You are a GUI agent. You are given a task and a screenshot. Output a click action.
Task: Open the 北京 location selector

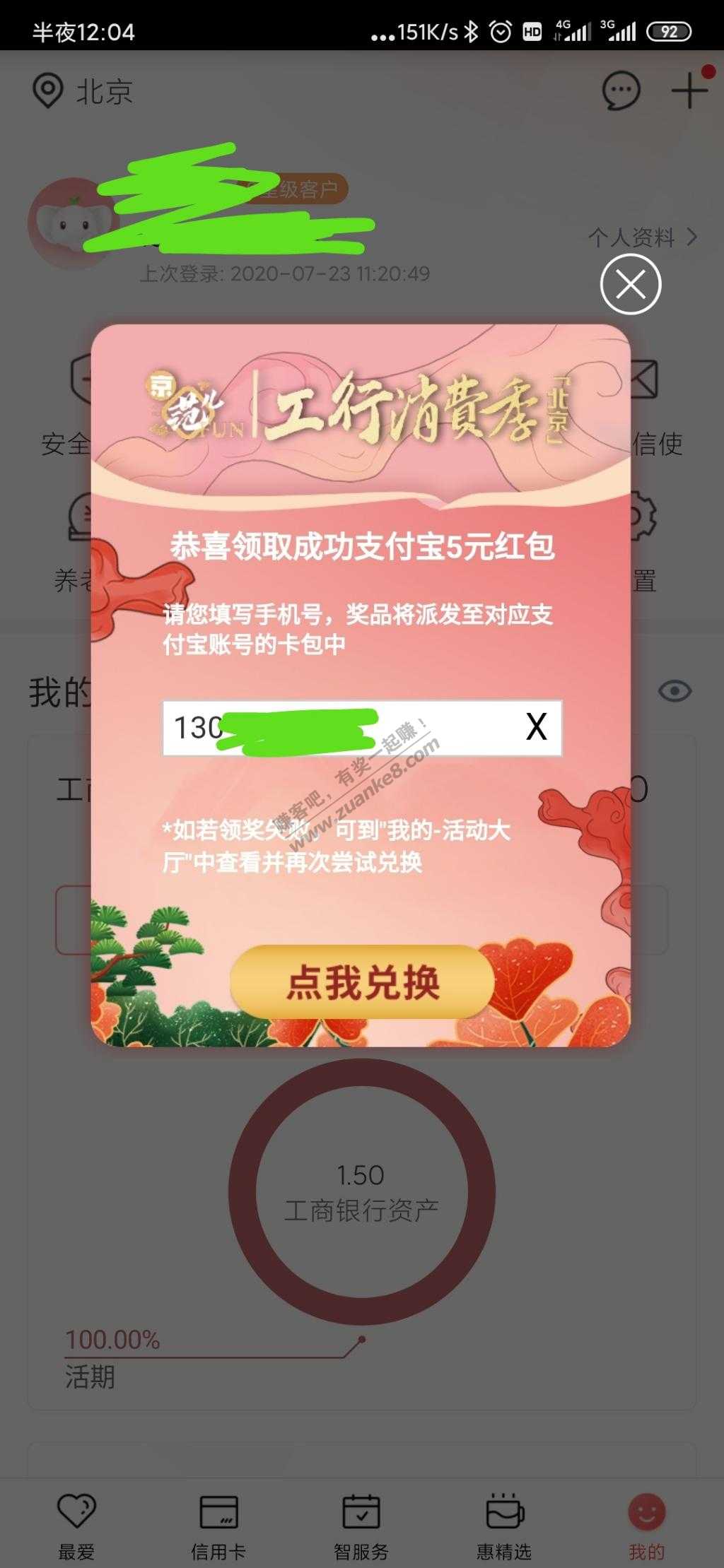pyautogui.click(x=83, y=92)
